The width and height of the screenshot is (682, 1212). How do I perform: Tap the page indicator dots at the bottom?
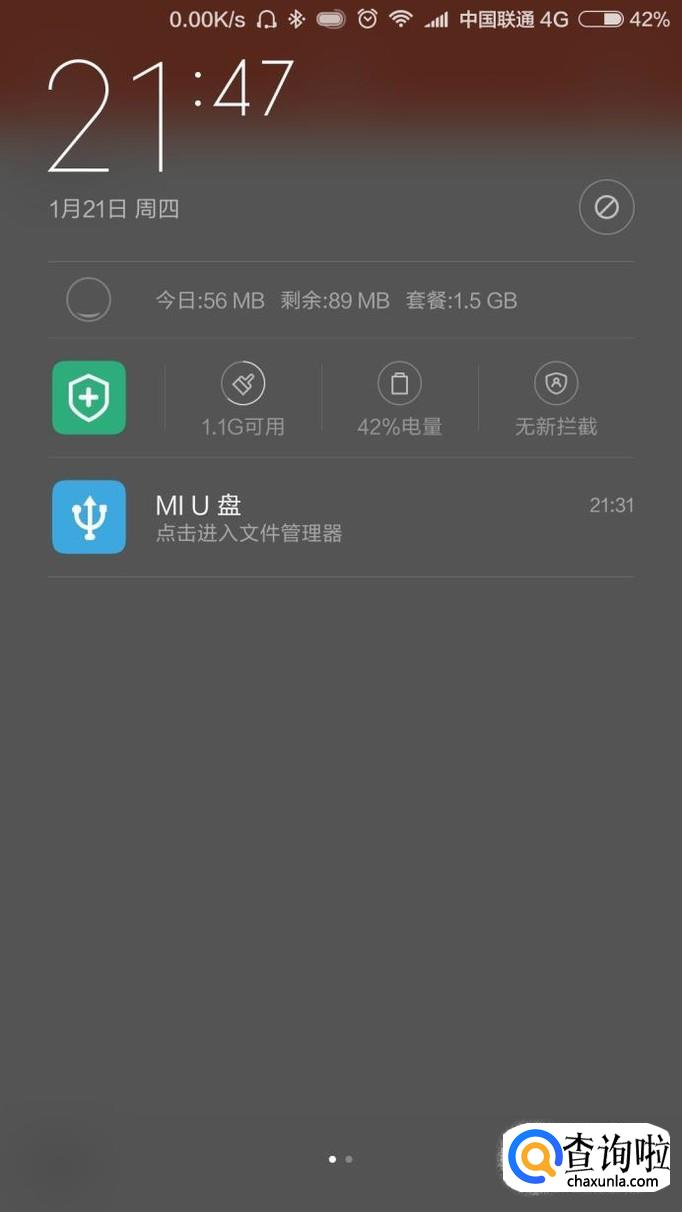[340, 1159]
